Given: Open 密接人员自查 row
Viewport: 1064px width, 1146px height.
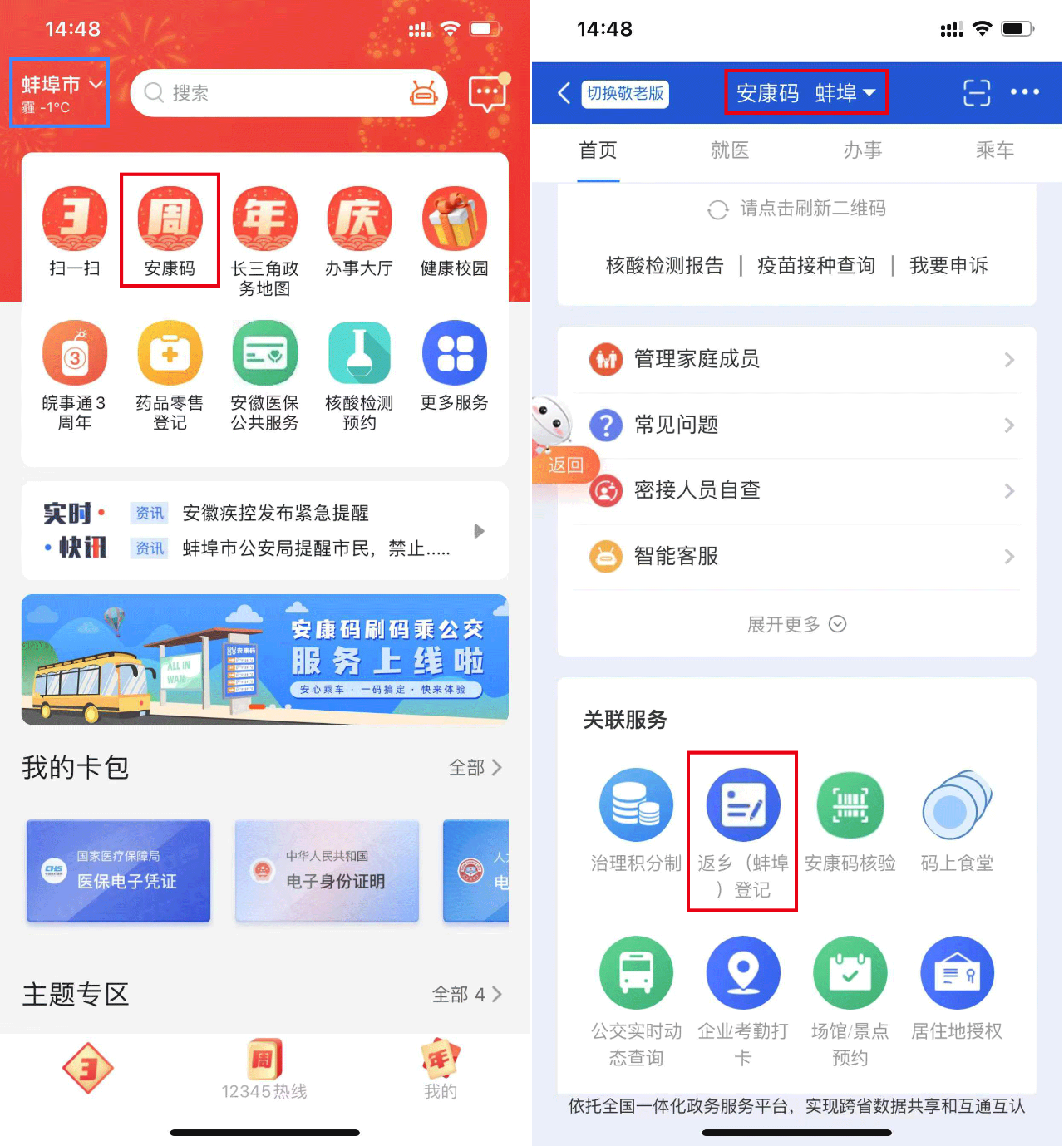Looking at the screenshot, I should [796, 490].
